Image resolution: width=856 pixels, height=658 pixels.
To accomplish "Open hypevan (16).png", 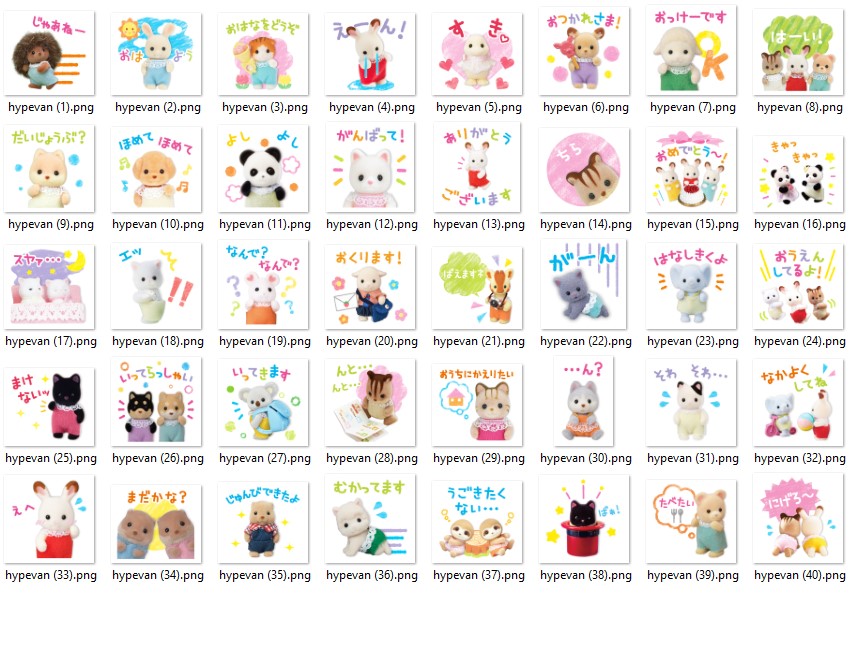I will (x=798, y=169).
